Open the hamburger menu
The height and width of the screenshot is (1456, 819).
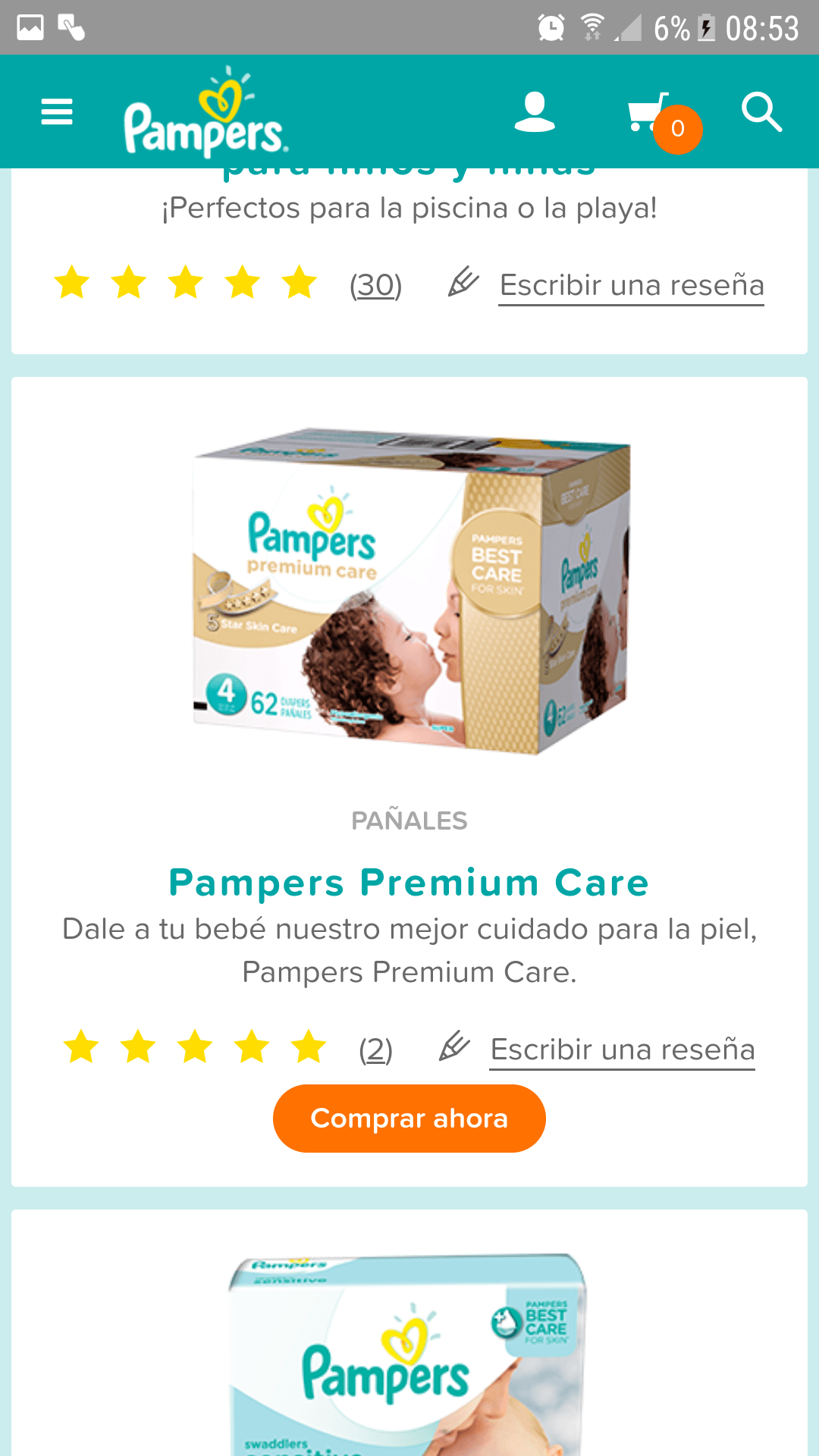coord(57,112)
